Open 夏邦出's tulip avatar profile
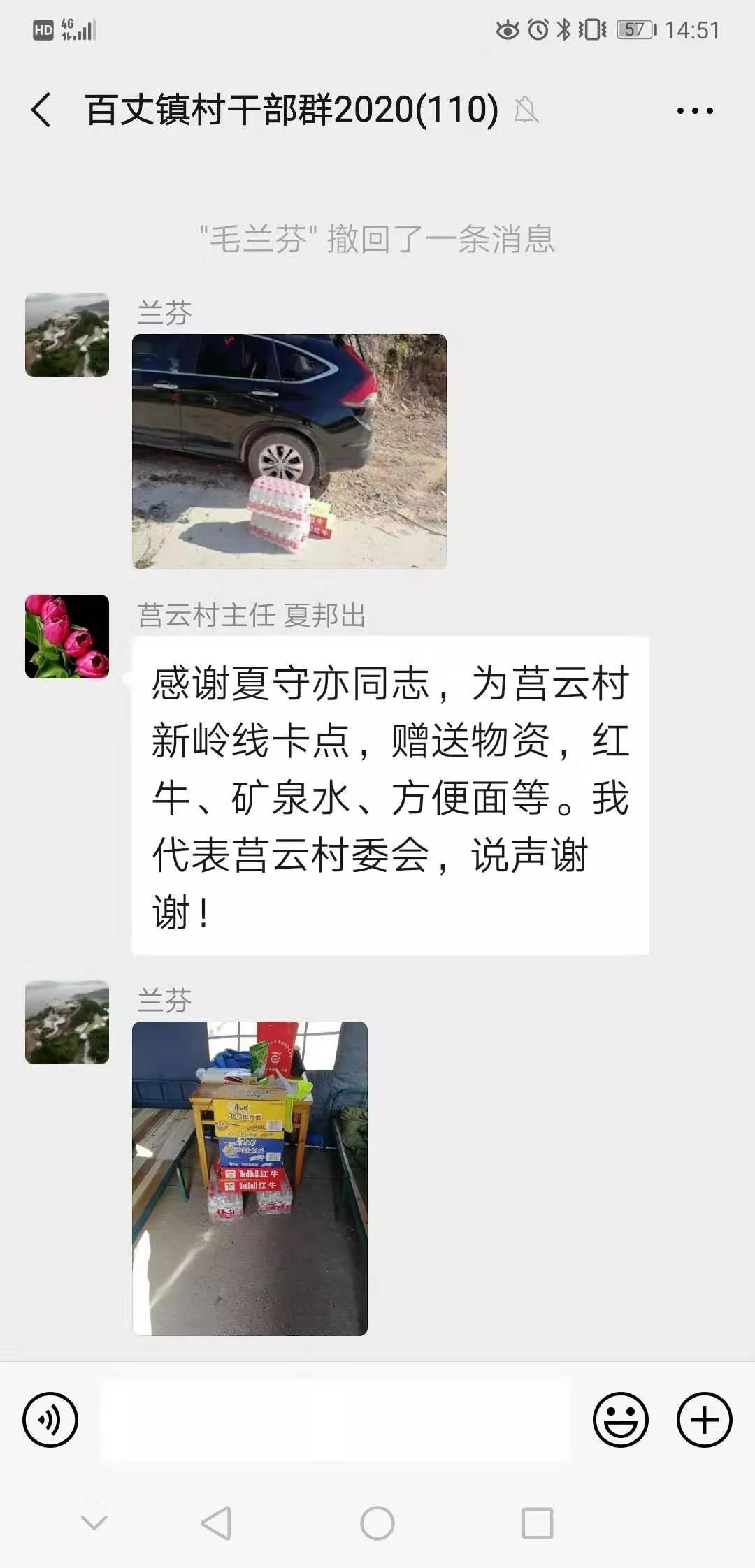This screenshot has height=1568, width=755. (67, 637)
